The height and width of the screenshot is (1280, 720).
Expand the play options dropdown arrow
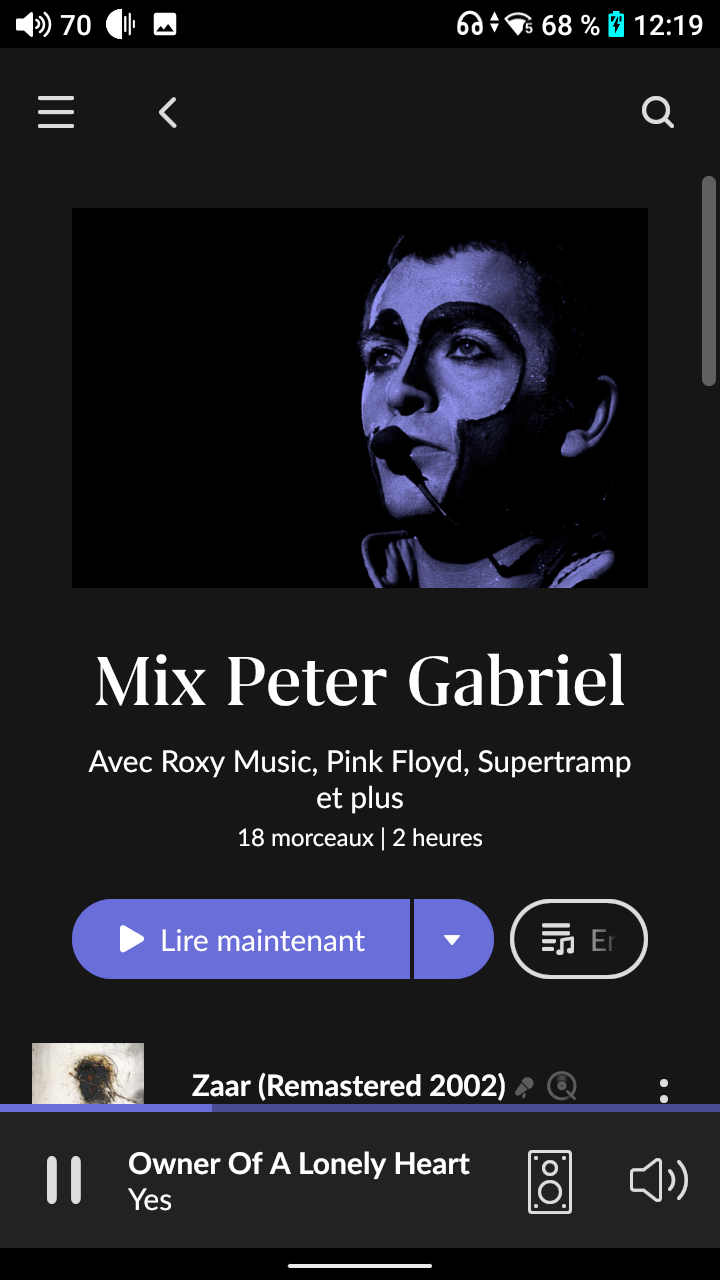[452, 939]
